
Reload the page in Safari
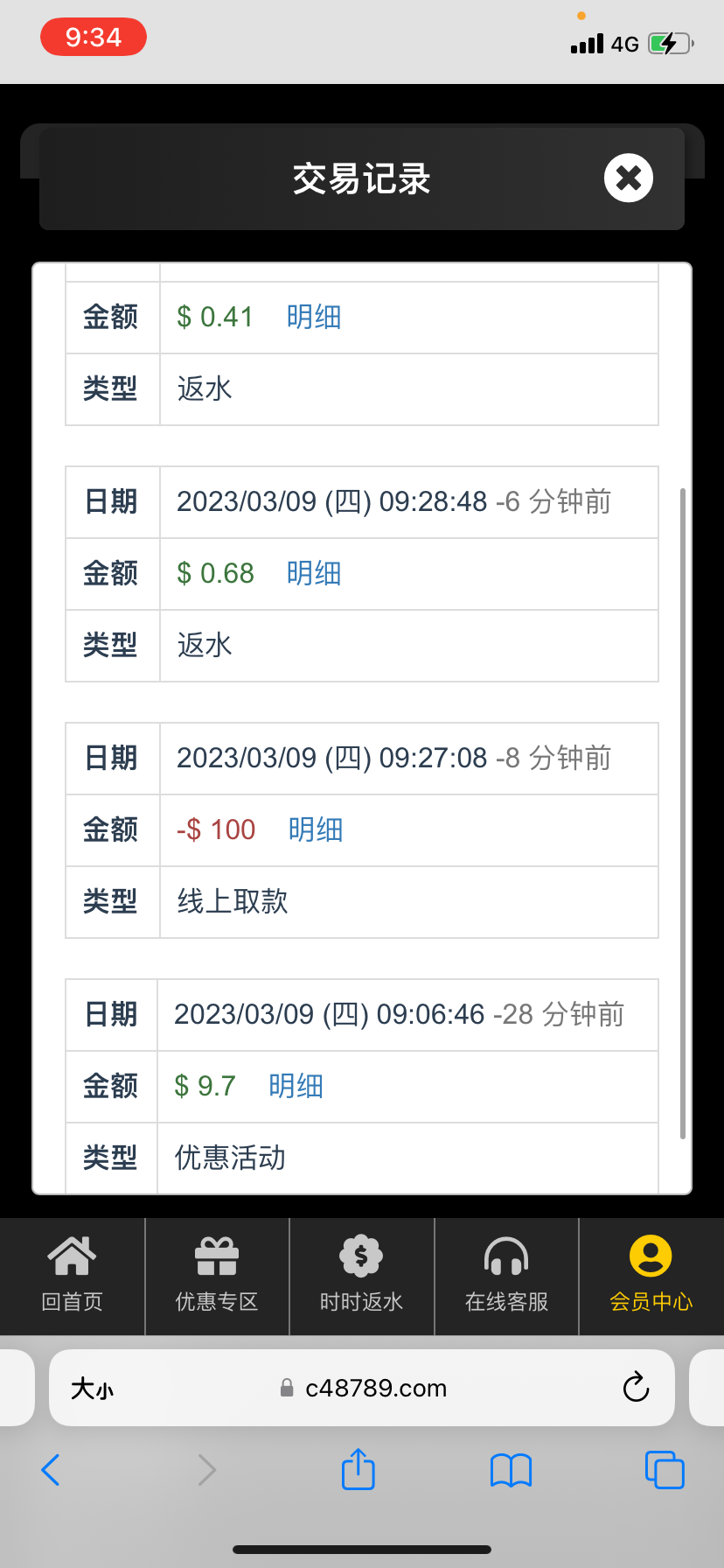(x=636, y=1388)
